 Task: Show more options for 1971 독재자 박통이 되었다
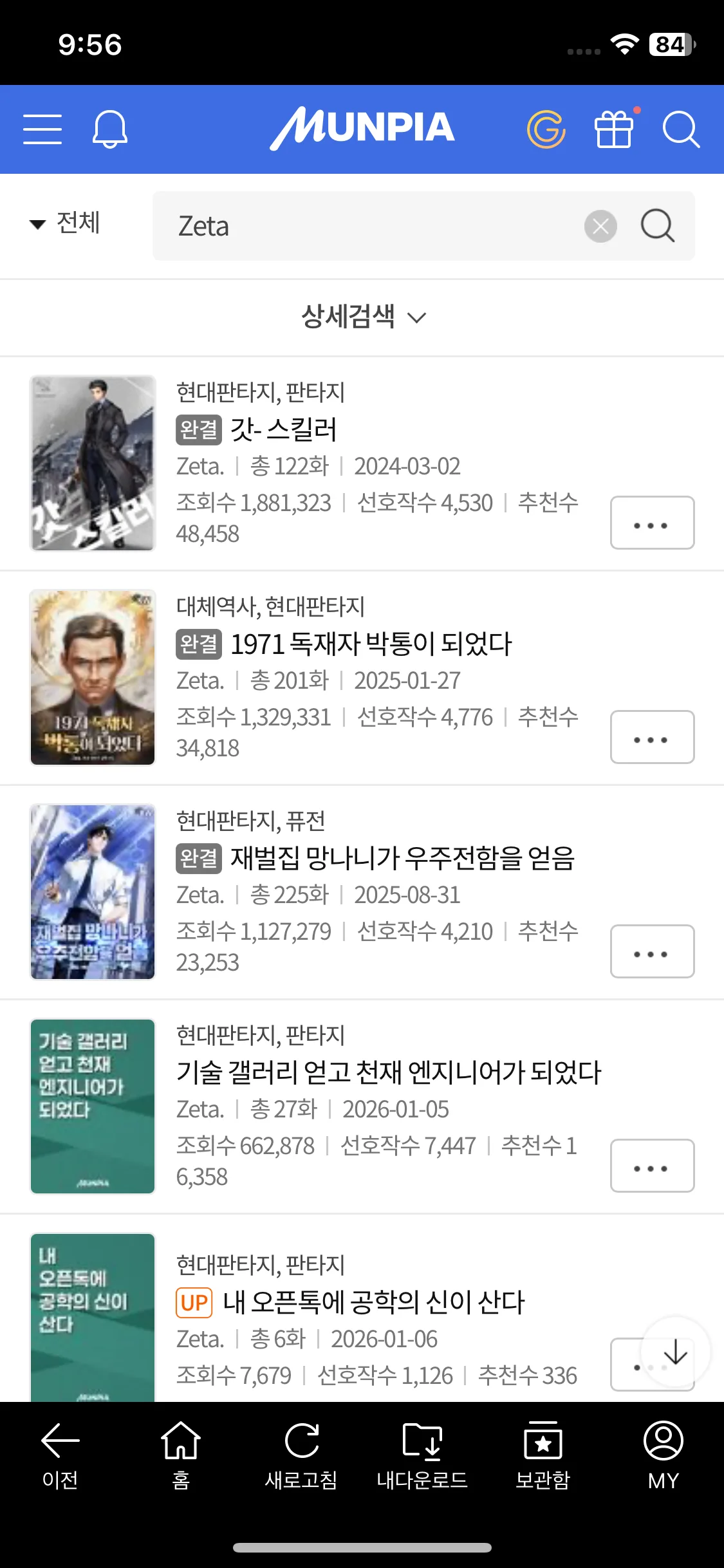pos(652,737)
